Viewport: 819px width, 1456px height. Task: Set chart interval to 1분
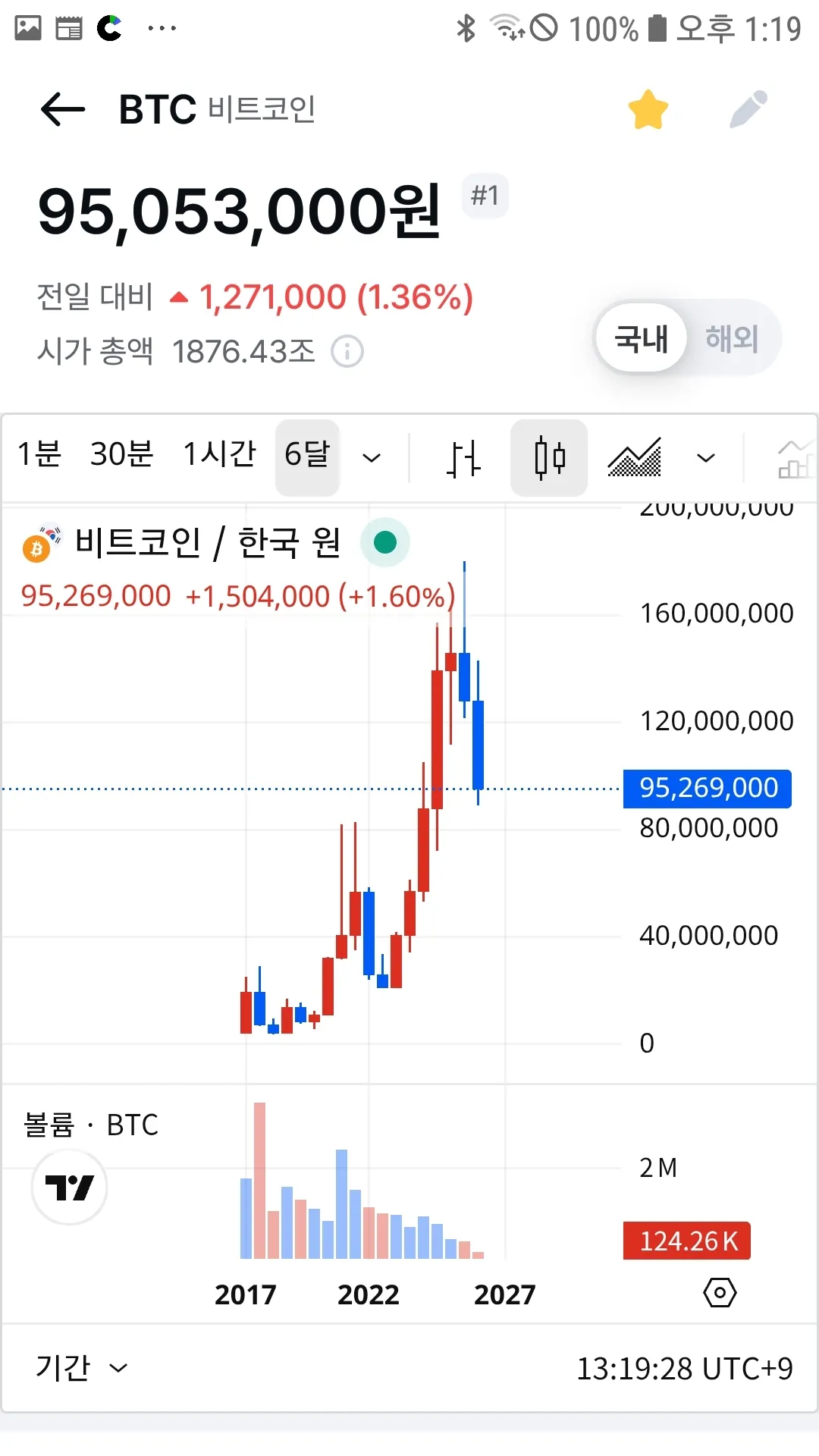(39, 455)
